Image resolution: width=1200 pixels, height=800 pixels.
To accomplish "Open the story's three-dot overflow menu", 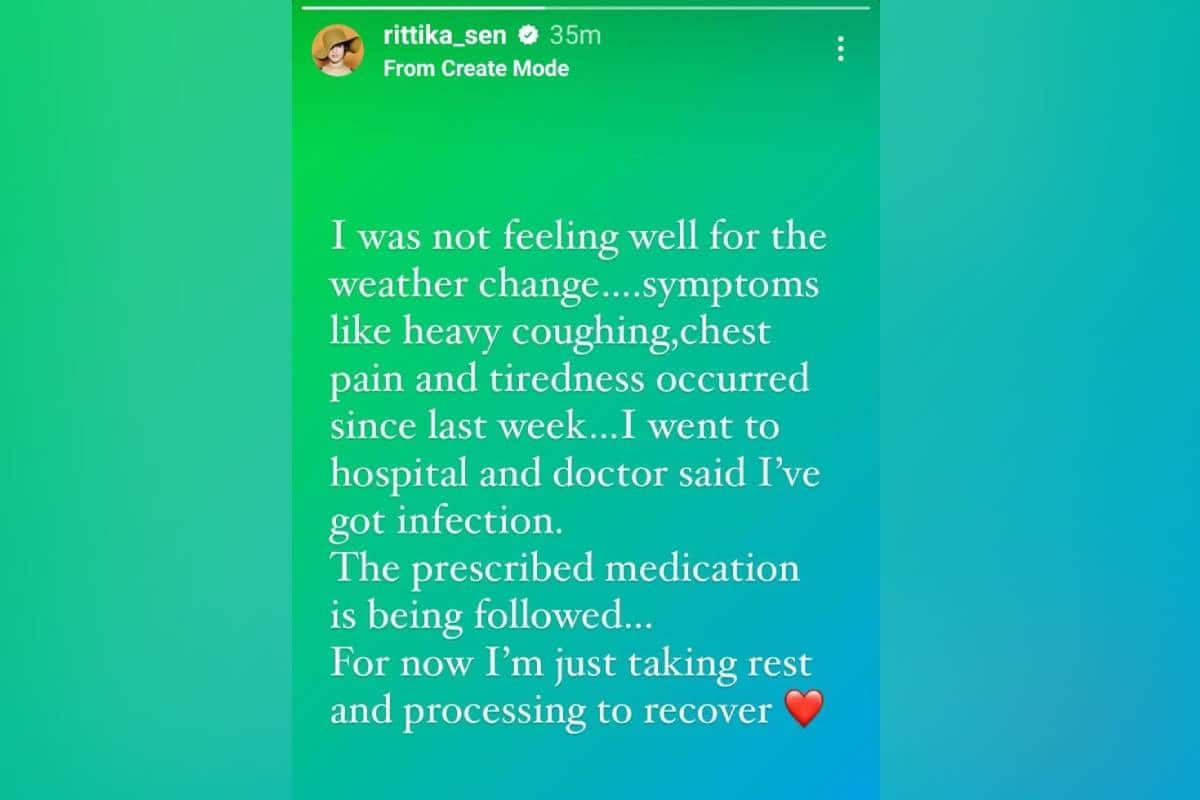I will click(841, 49).
